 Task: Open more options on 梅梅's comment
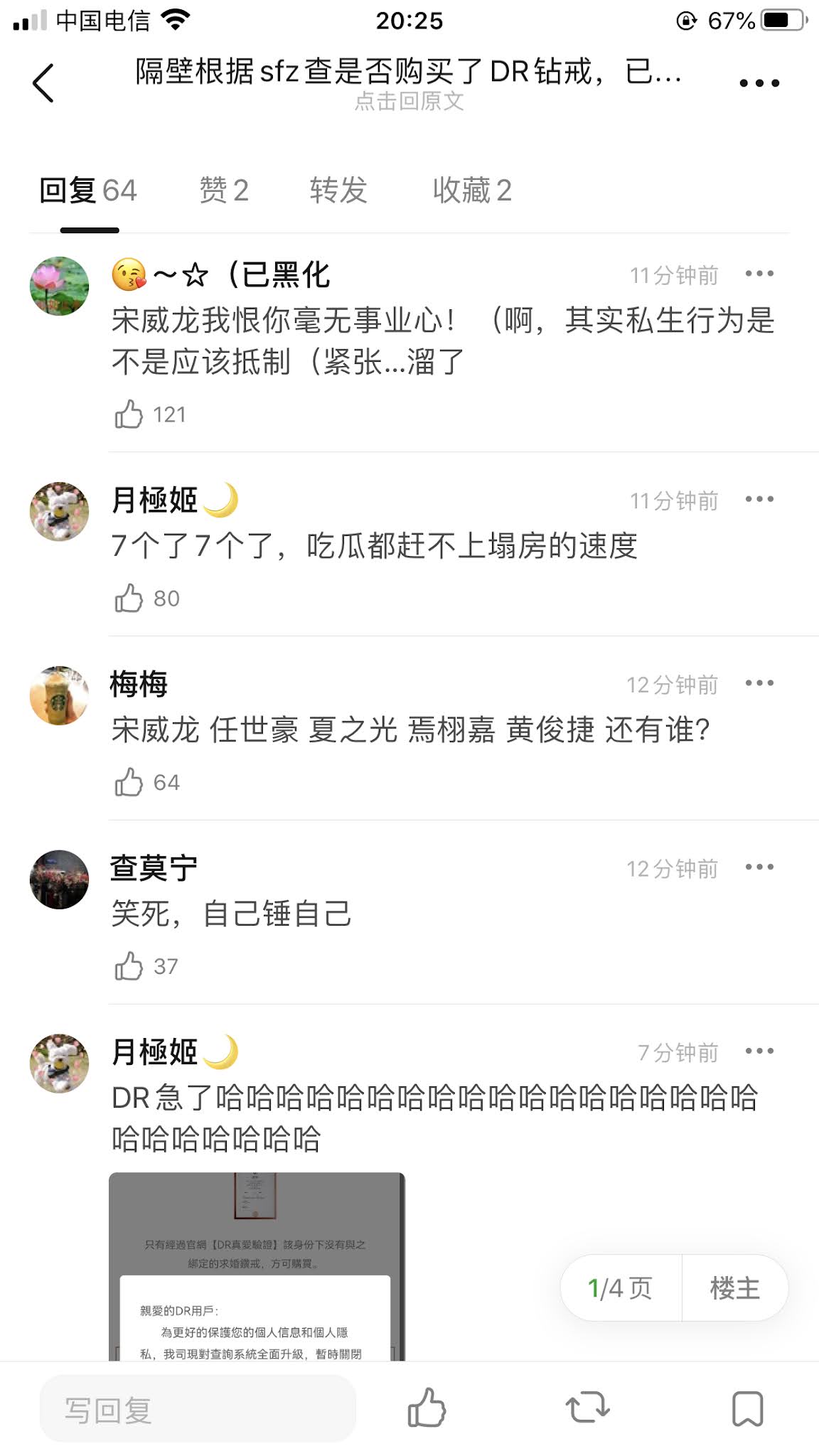point(759,683)
